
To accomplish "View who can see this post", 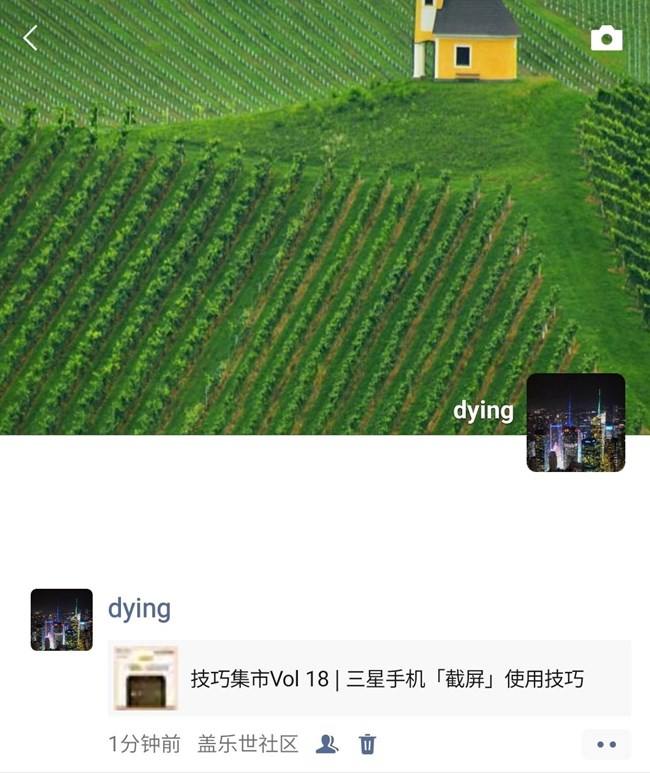I will tap(327, 744).
